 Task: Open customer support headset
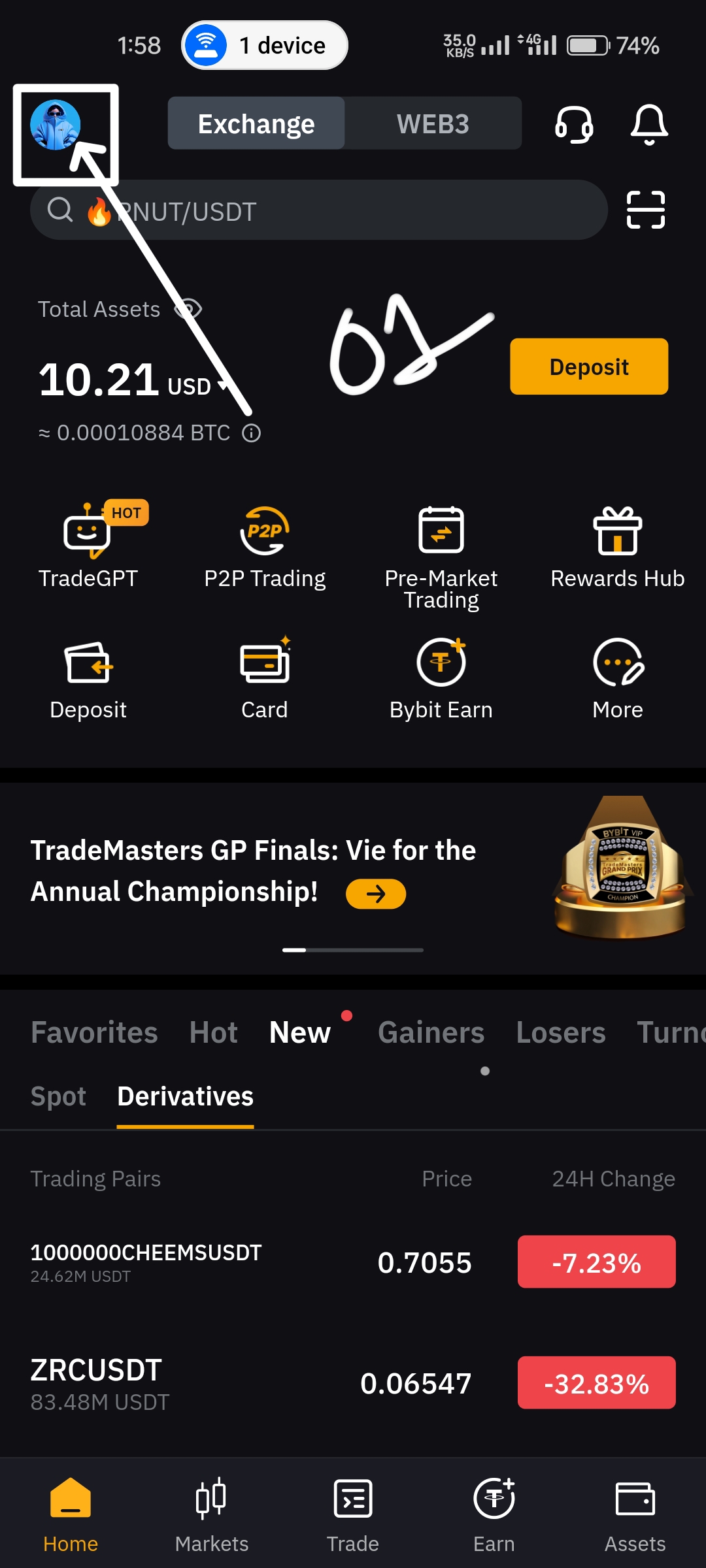[x=574, y=124]
